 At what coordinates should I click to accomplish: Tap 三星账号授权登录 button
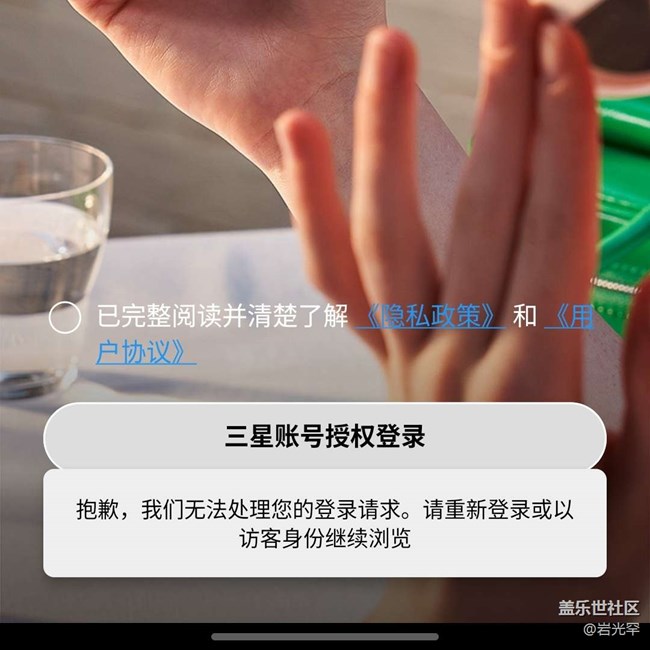(x=325, y=437)
